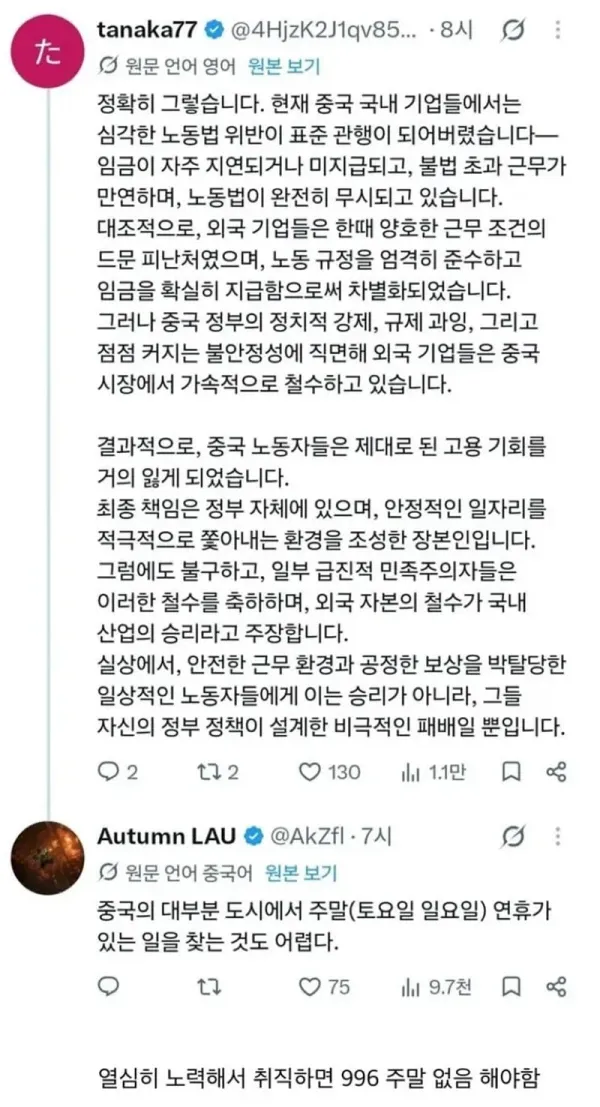Like Autumn LAU's reply
The image size is (600, 1107).
[324, 986]
